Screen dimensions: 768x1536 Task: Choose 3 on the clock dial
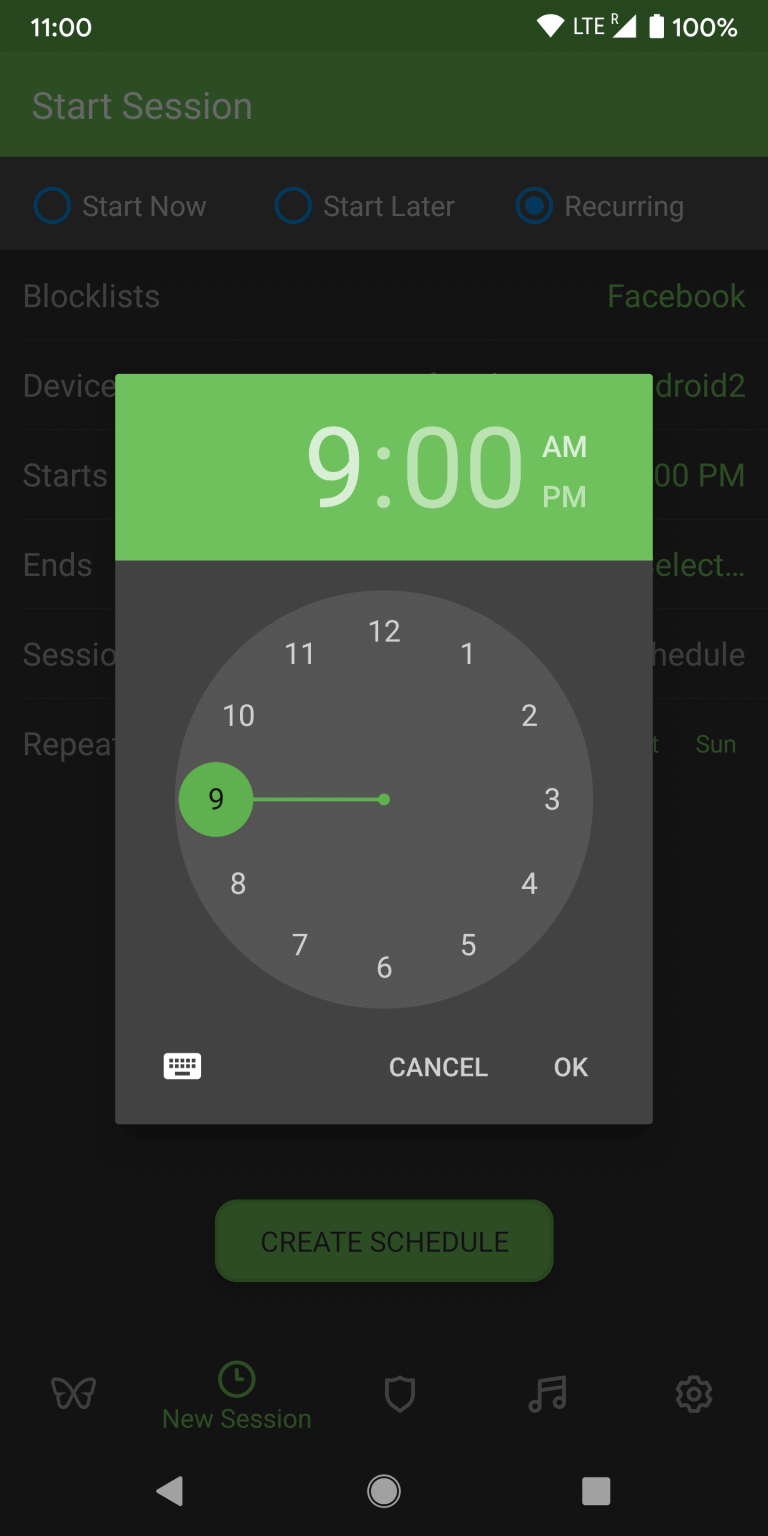coord(552,799)
